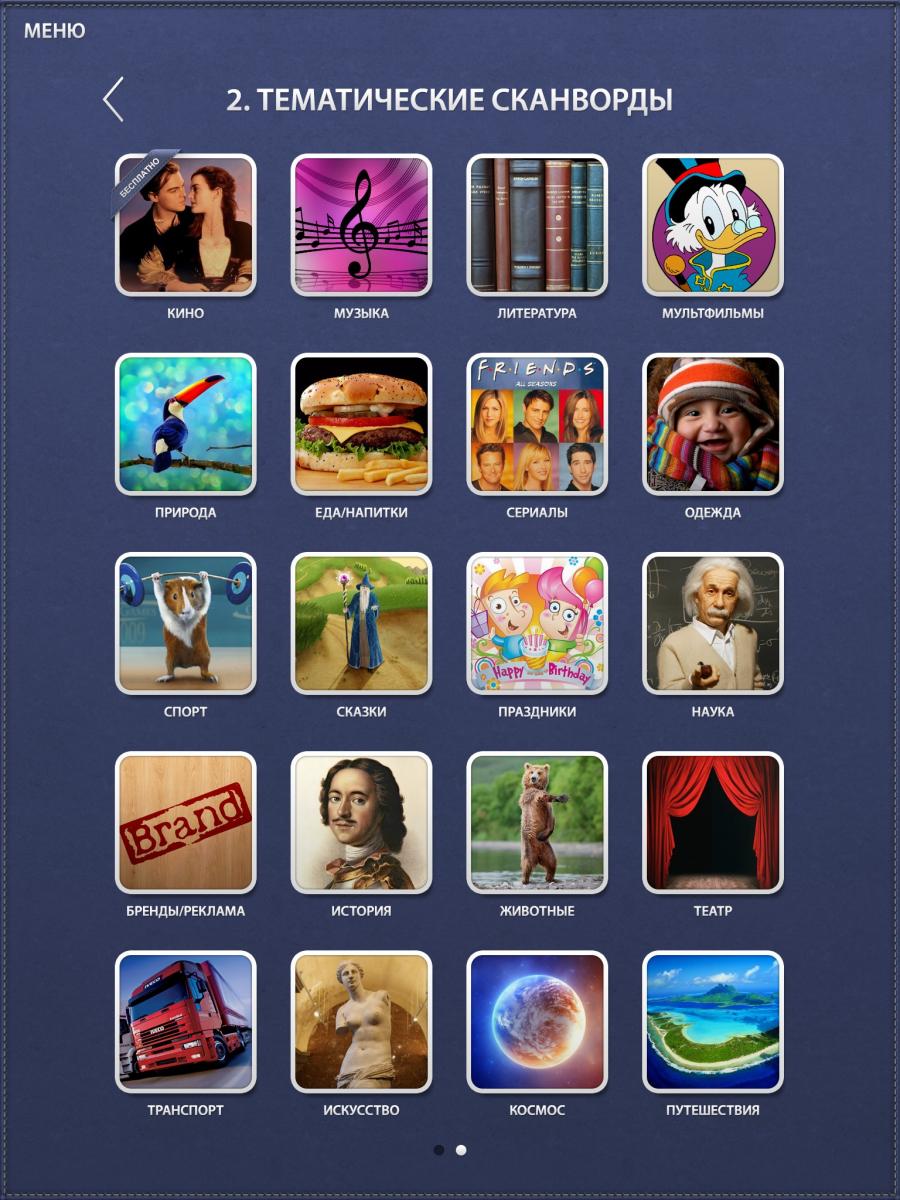This screenshot has height=1200, width=900.
Task: Open the free КИНО crossword category
Action: (186, 225)
